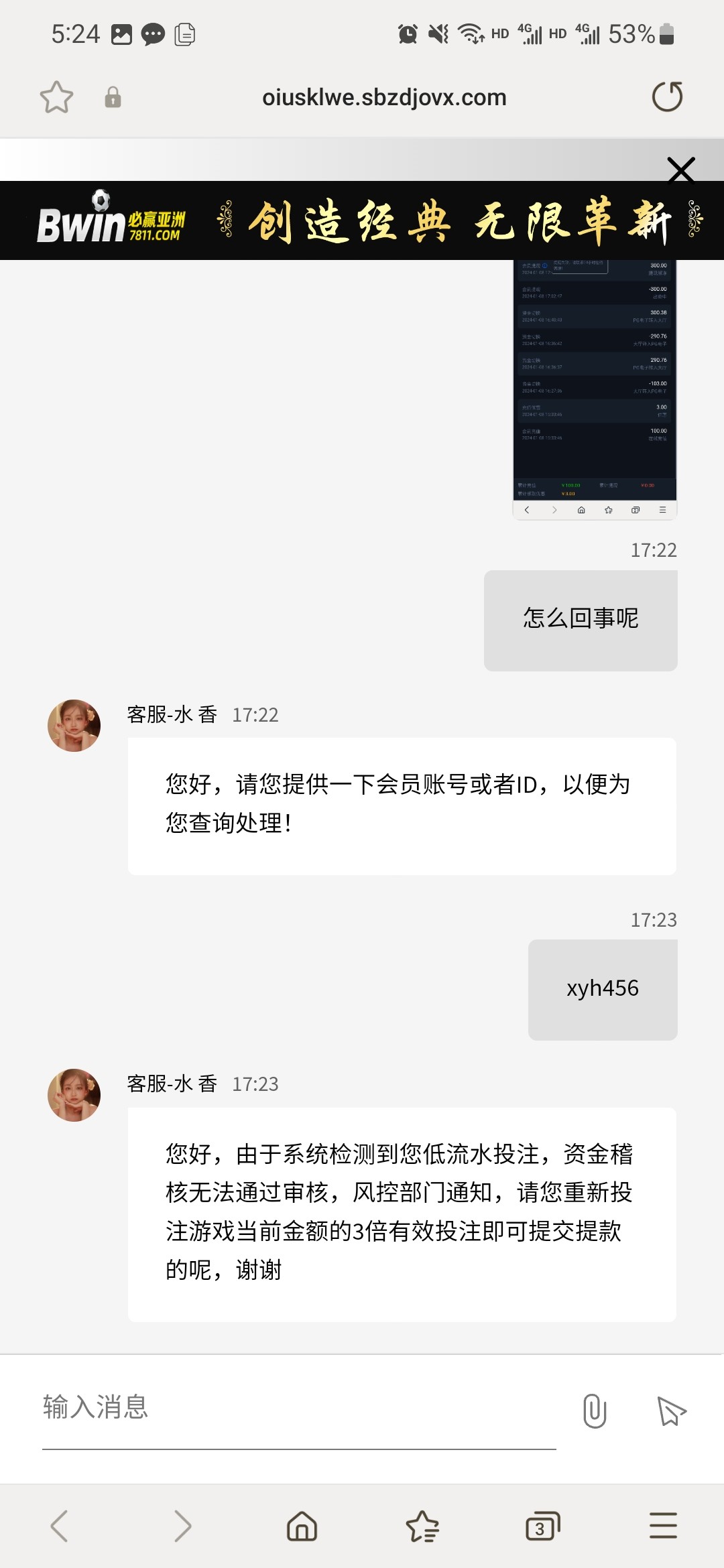
Task: Open the browser hamburger menu
Action: pos(662,1525)
